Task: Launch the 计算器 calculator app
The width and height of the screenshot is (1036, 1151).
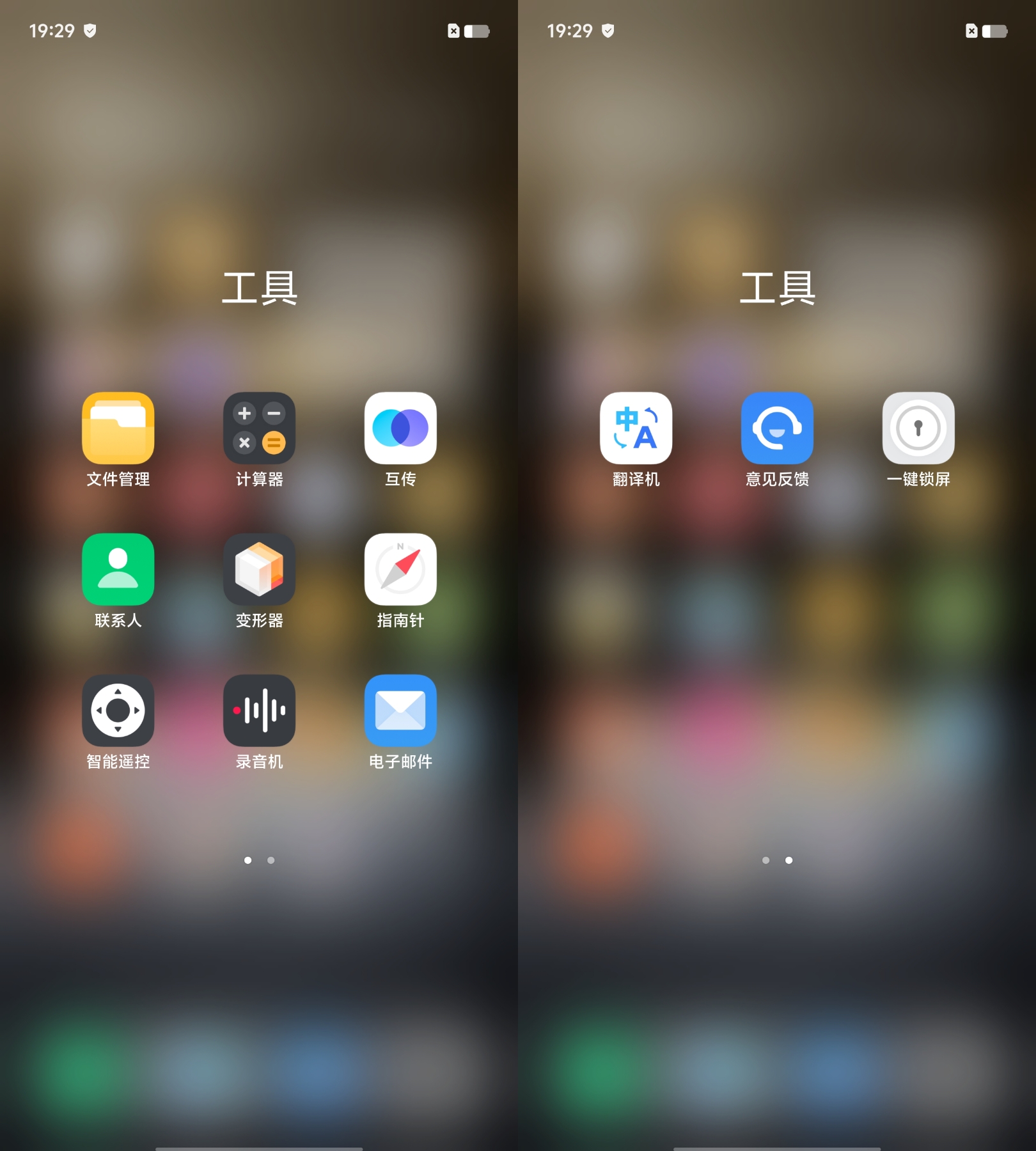Action: (x=259, y=428)
